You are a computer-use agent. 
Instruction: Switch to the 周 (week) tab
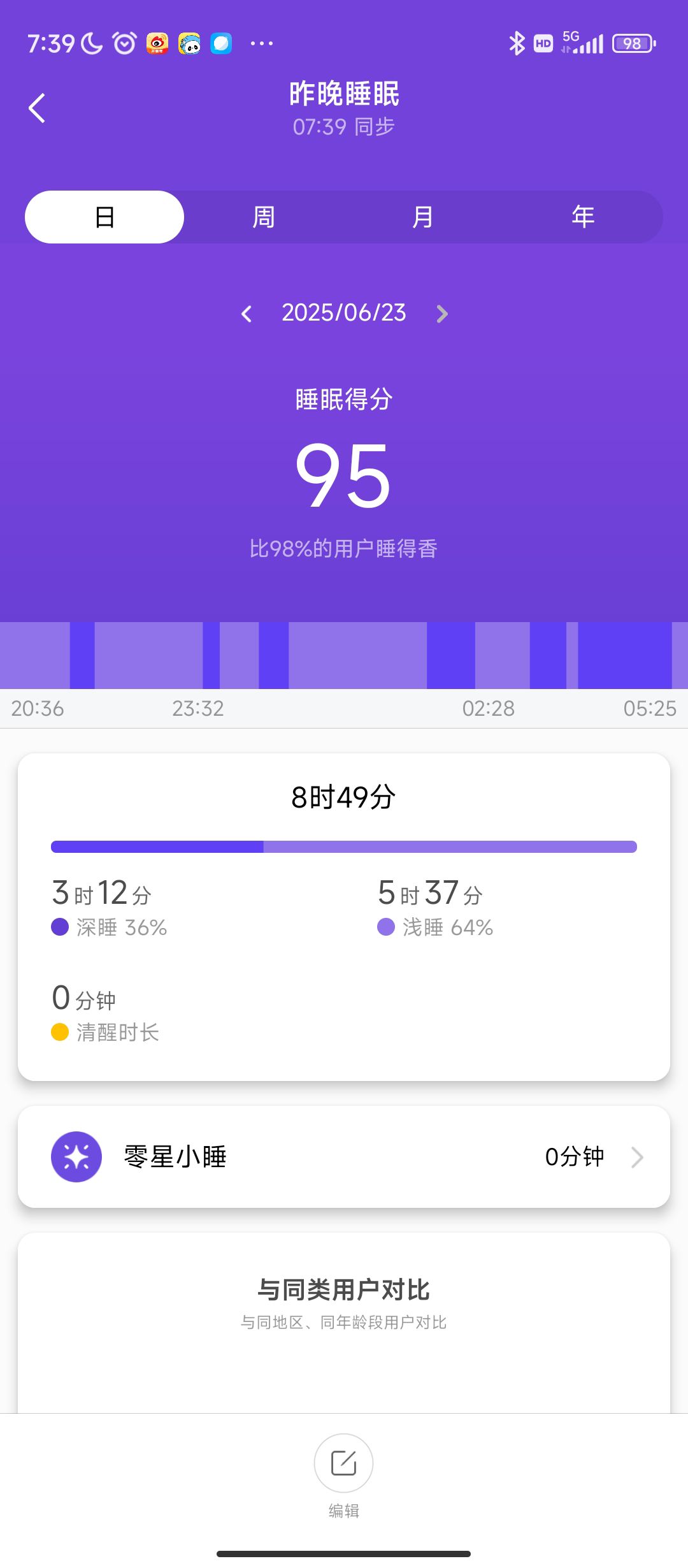[264, 217]
